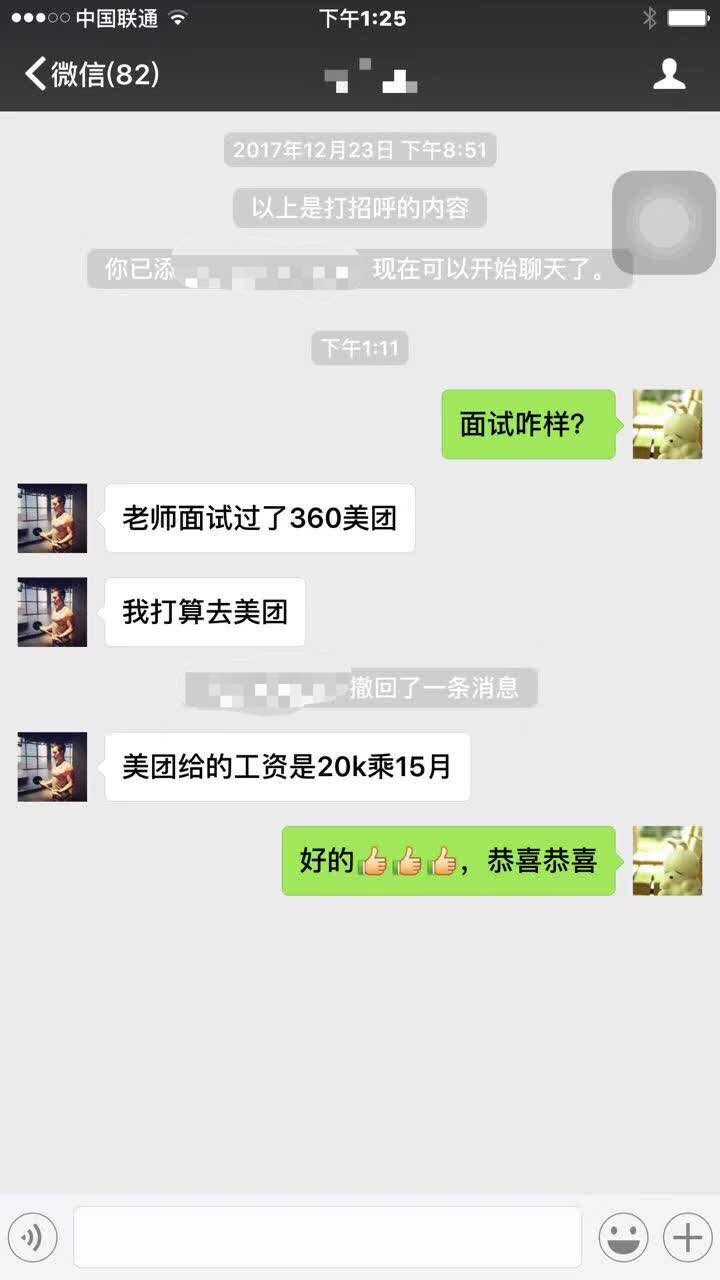Open the emoji sticker picker
Image resolution: width=720 pixels, height=1280 pixels.
pyautogui.click(x=623, y=1238)
